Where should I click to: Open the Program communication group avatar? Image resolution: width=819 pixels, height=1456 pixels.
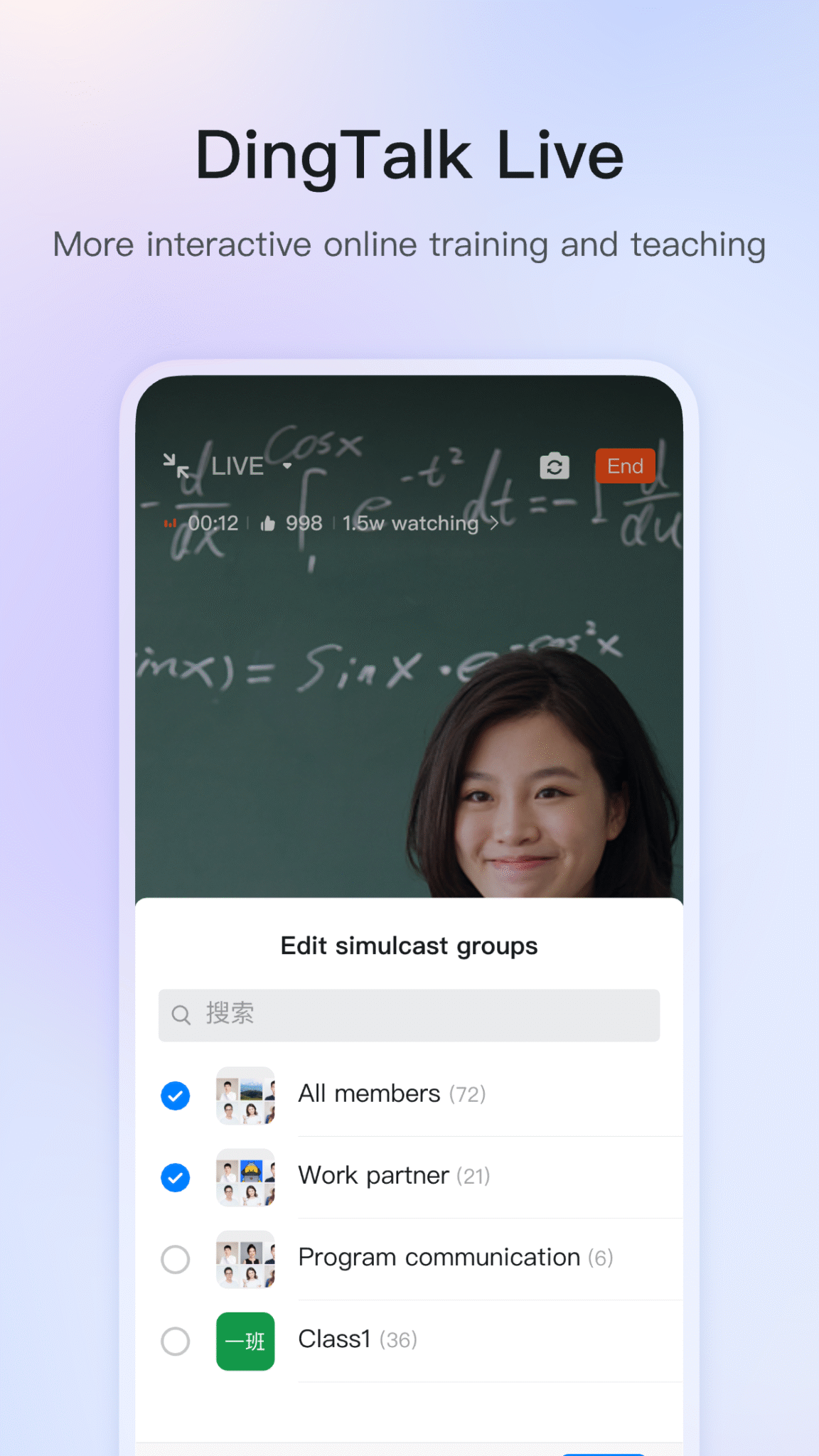245,1260
